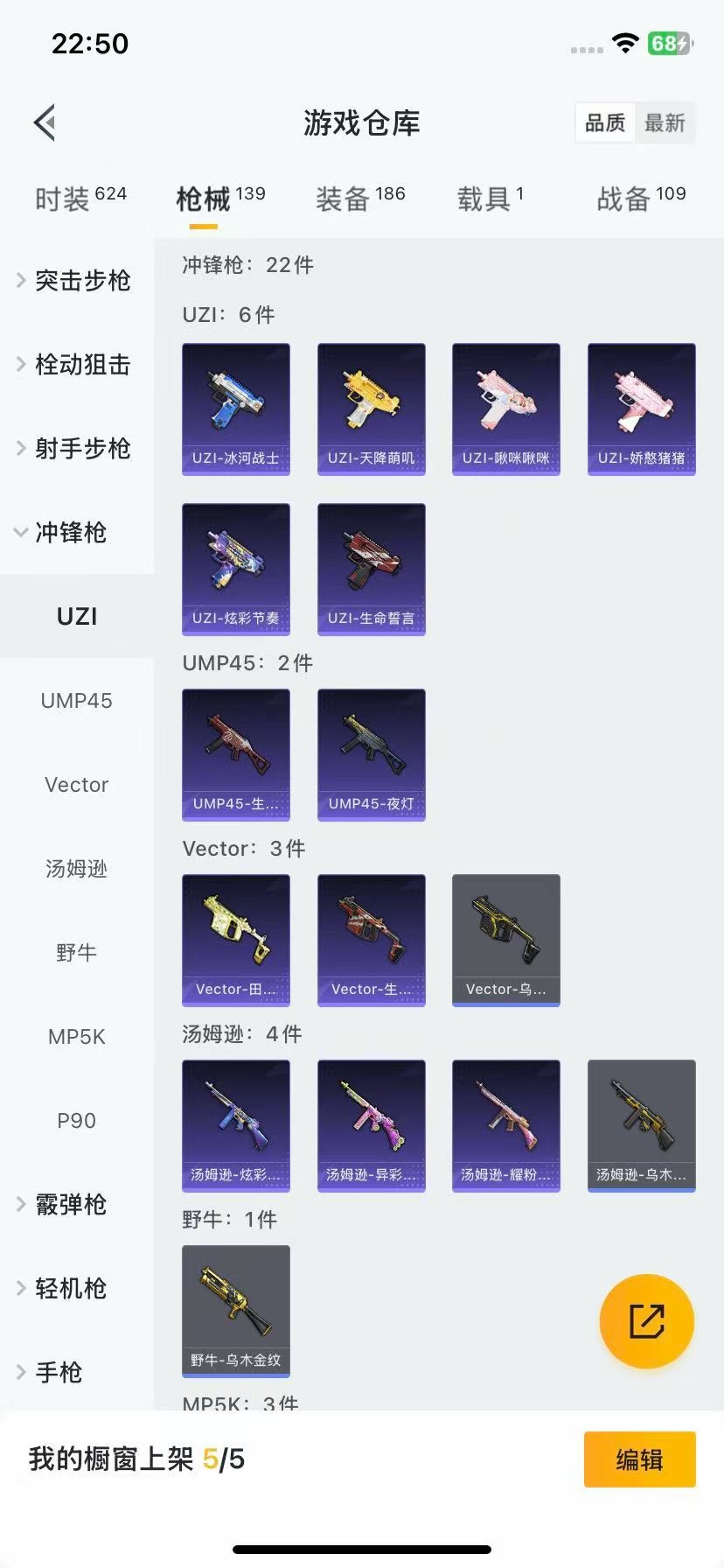Switch to the 装备 tab
Viewport: 724px width, 1568px height.
coord(360,199)
